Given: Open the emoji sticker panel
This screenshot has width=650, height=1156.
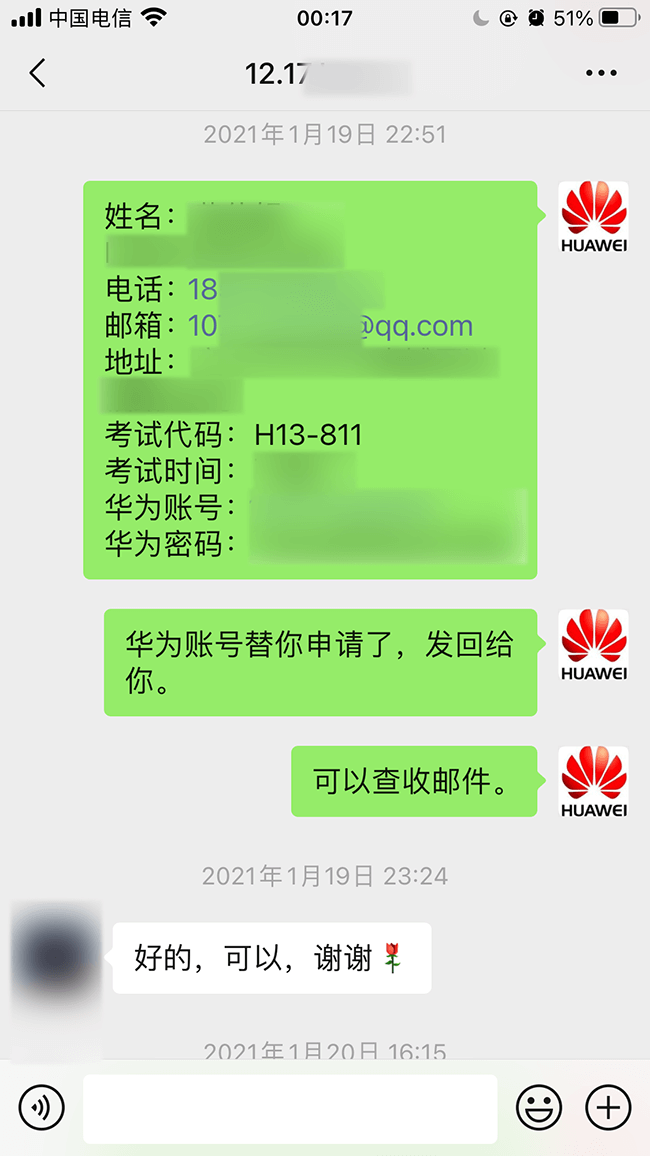Looking at the screenshot, I should (x=539, y=1107).
